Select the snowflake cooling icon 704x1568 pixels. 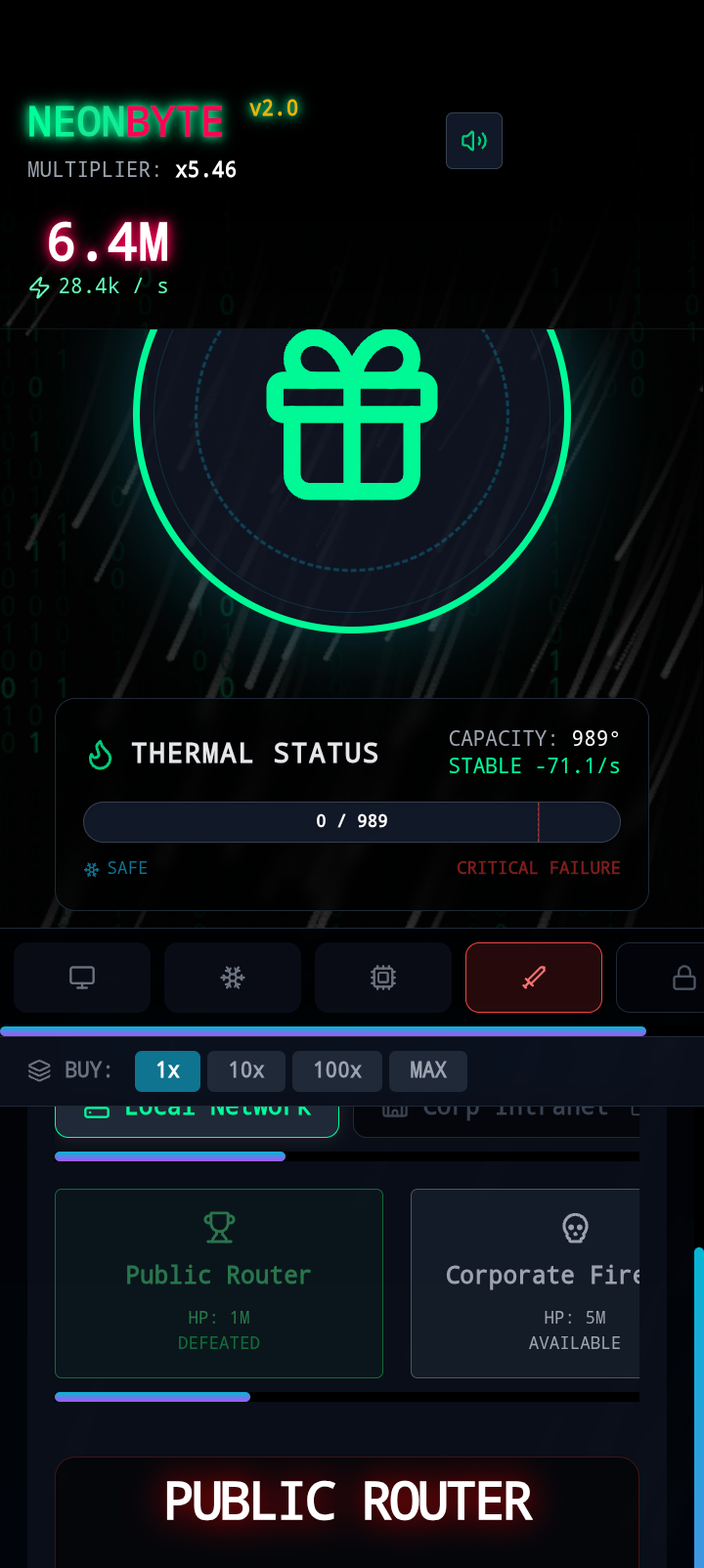tap(233, 978)
